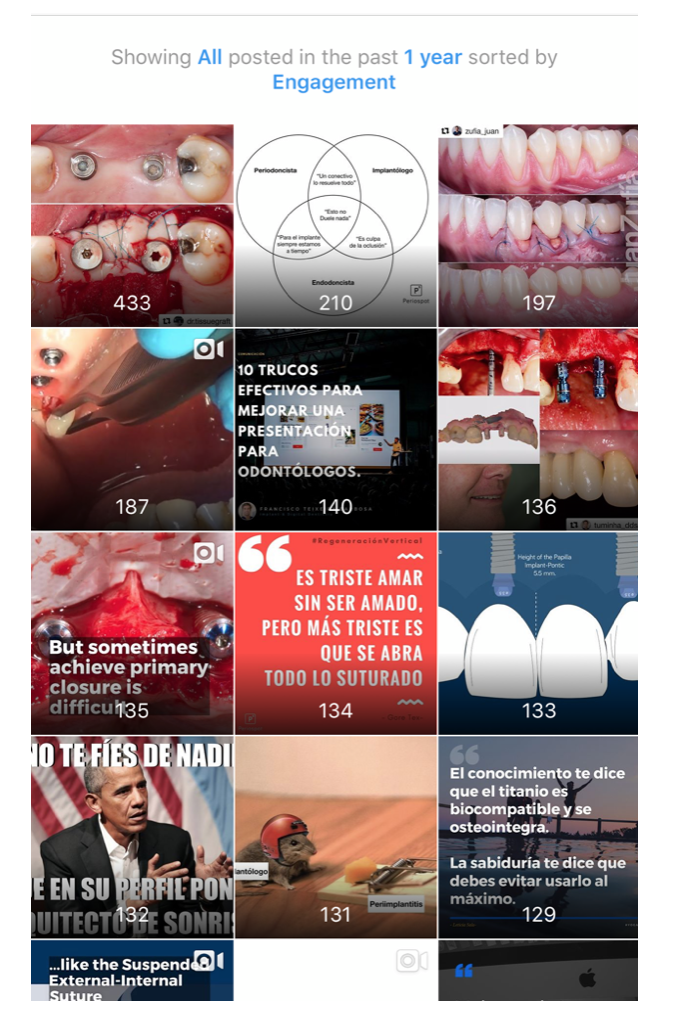Open the 'Height of the Papilla' post
Image resolution: width=676 pixels, height=1023 pixels.
[538, 633]
